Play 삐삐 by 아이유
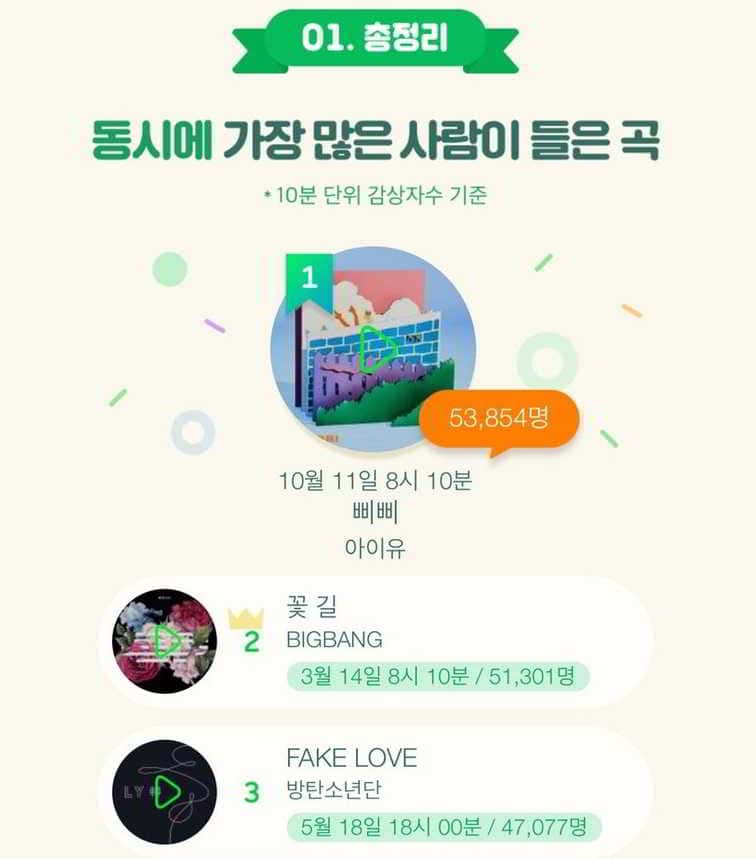 point(376,349)
